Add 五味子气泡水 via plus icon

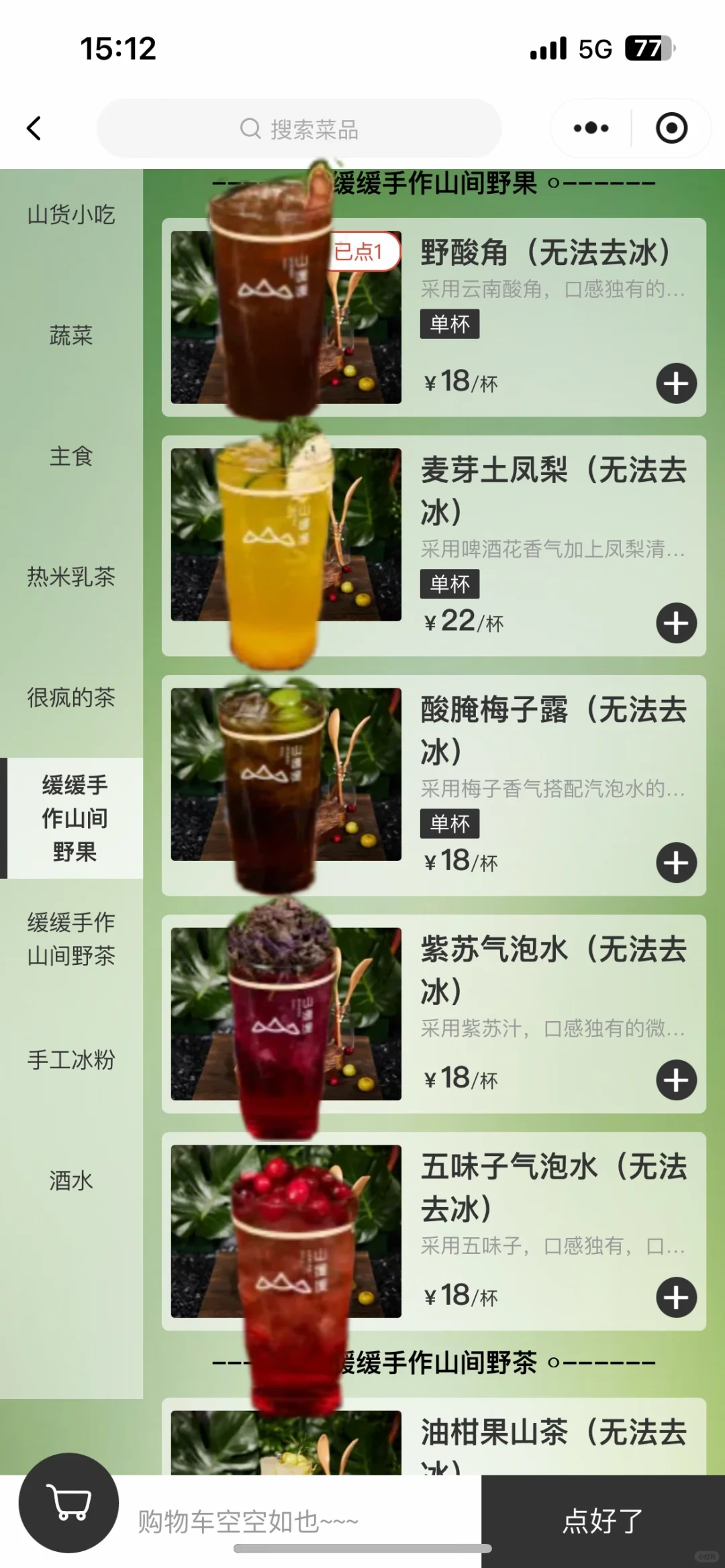[675, 1296]
